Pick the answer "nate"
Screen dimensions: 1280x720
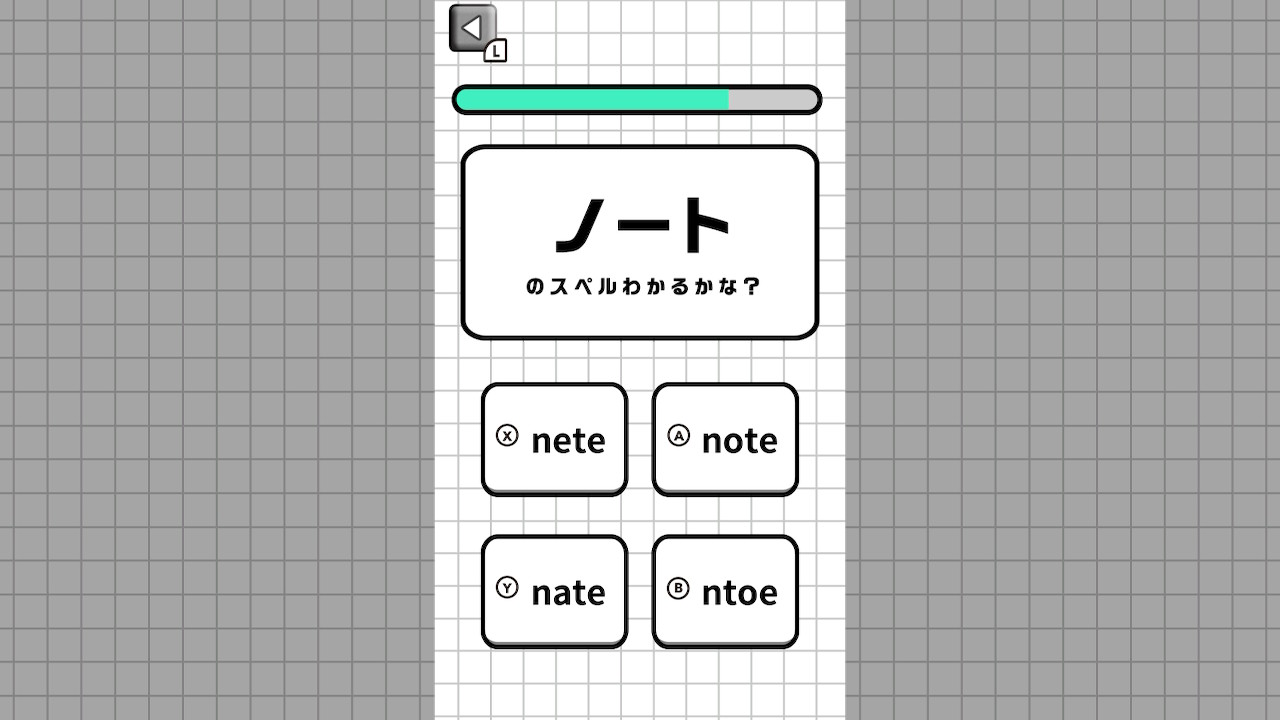click(x=554, y=591)
